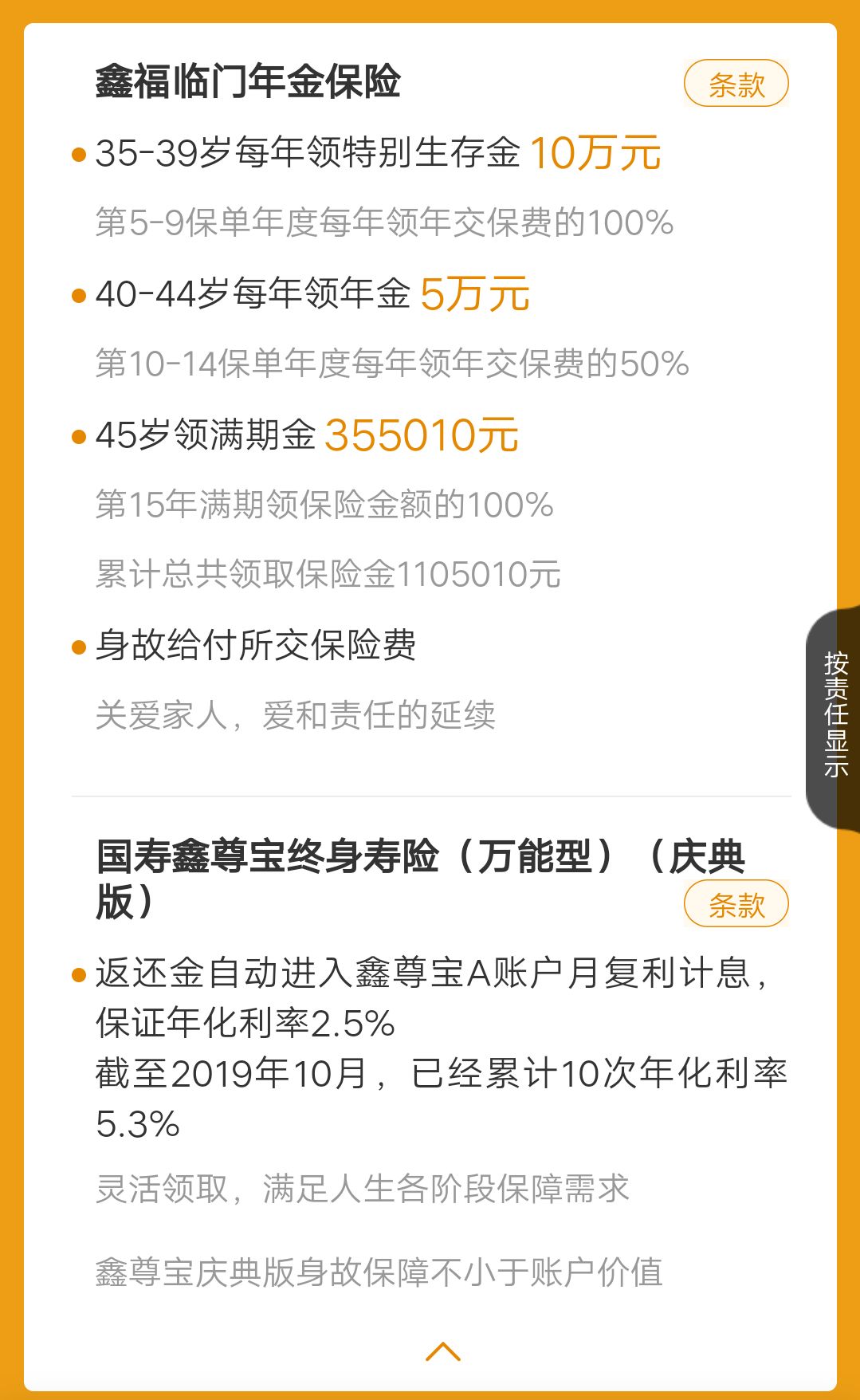This screenshot has width=860, height=1400.
Task: Collapse the details with the up chevron
Action: pyautogui.click(x=443, y=1351)
